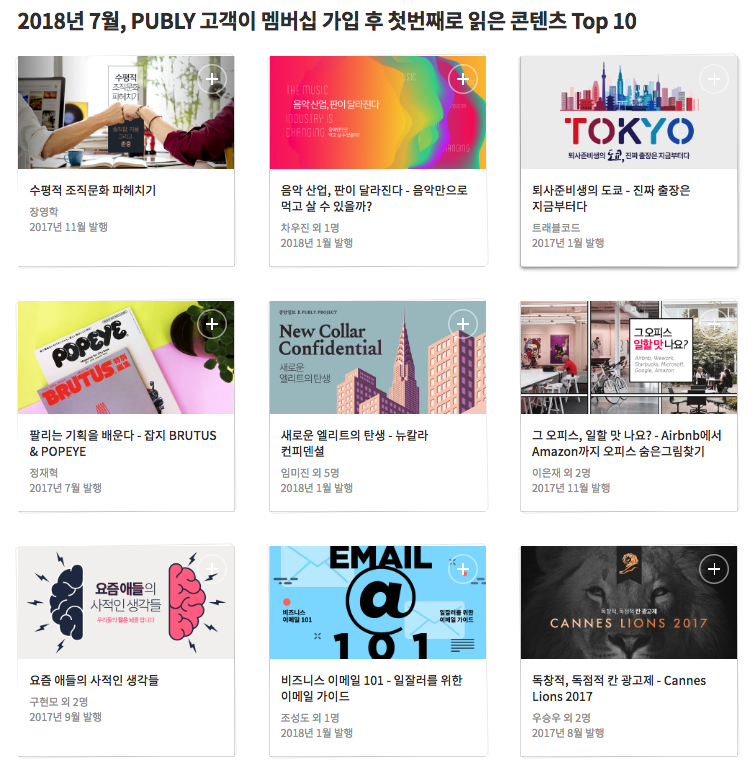Click the POPEYE and BRUTUS magazines thumbnail
Image resolution: width=754 pixels, height=771 pixels.
click(127, 358)
